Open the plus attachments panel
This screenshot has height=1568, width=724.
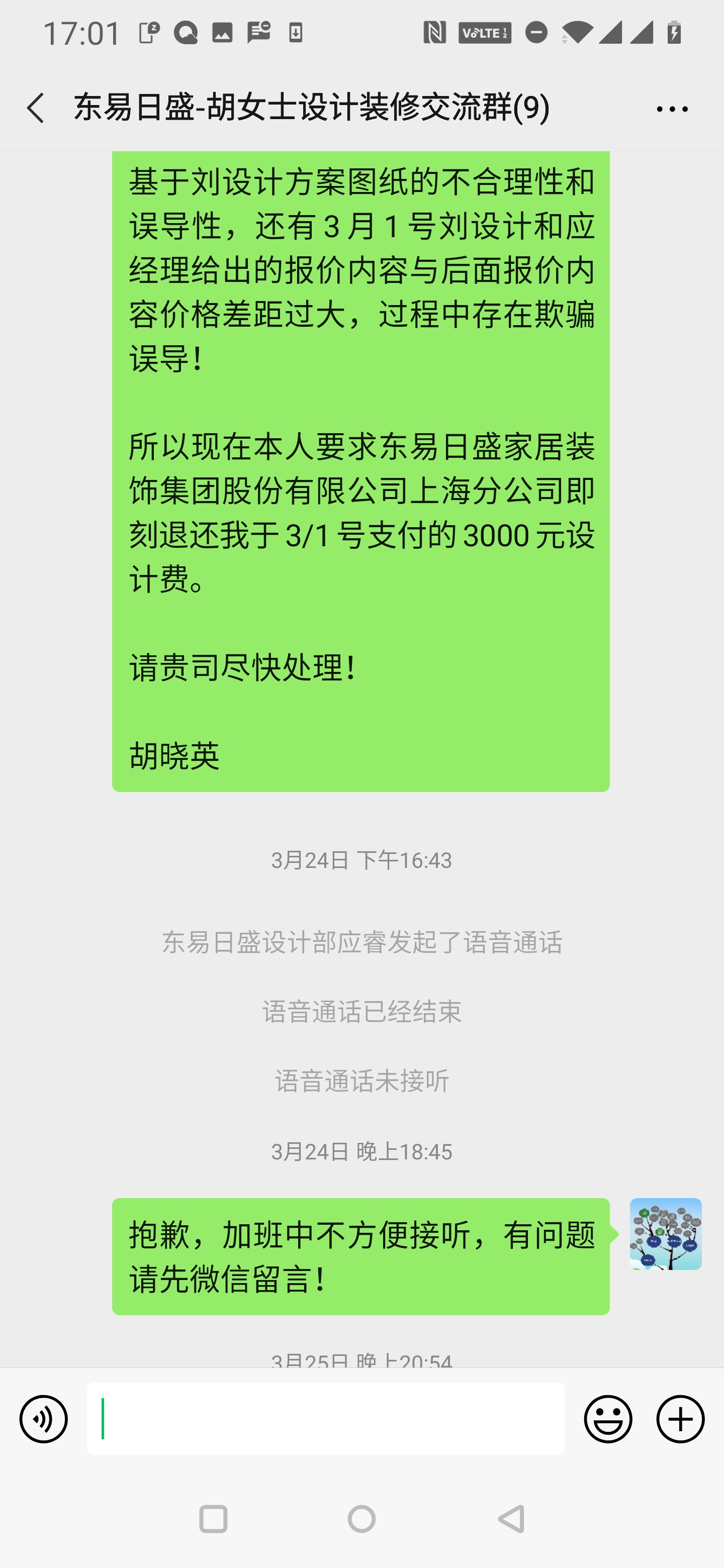tap(680, 1419)
